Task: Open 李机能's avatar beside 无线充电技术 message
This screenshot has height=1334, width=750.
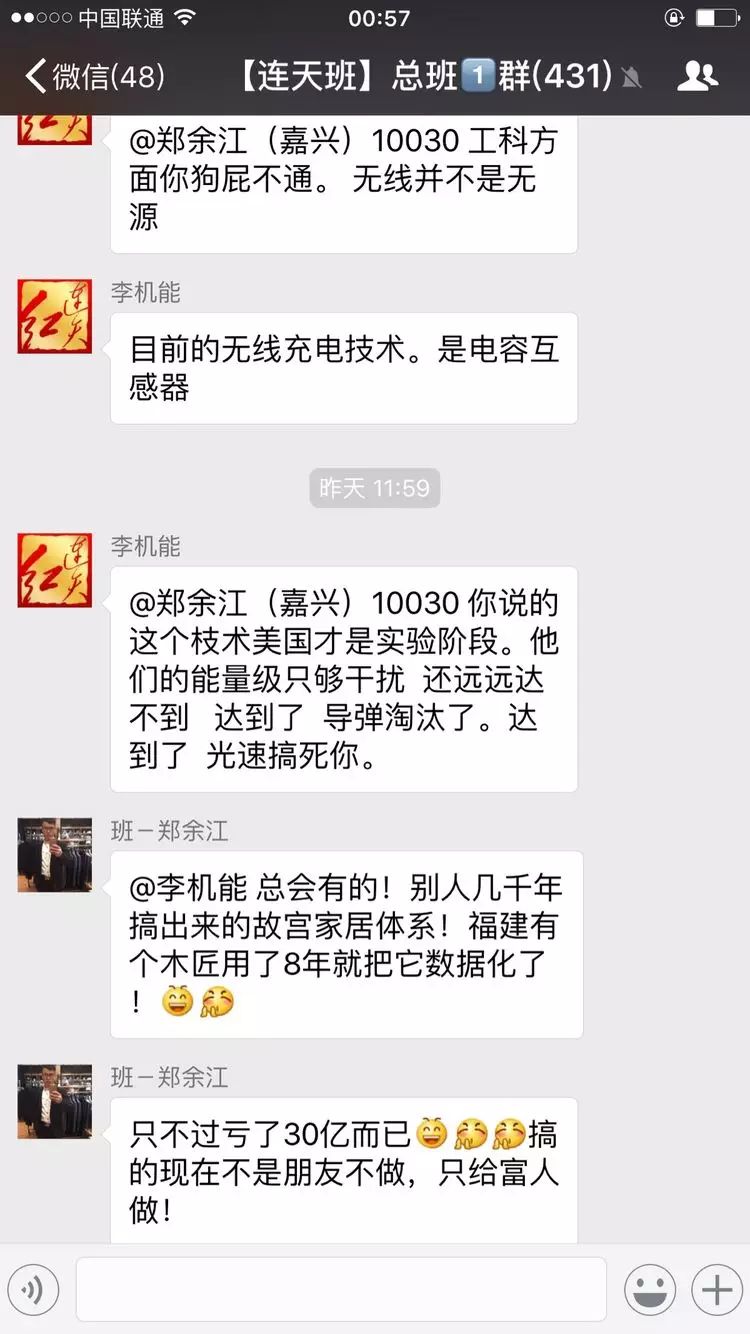Action: [55, 316]
